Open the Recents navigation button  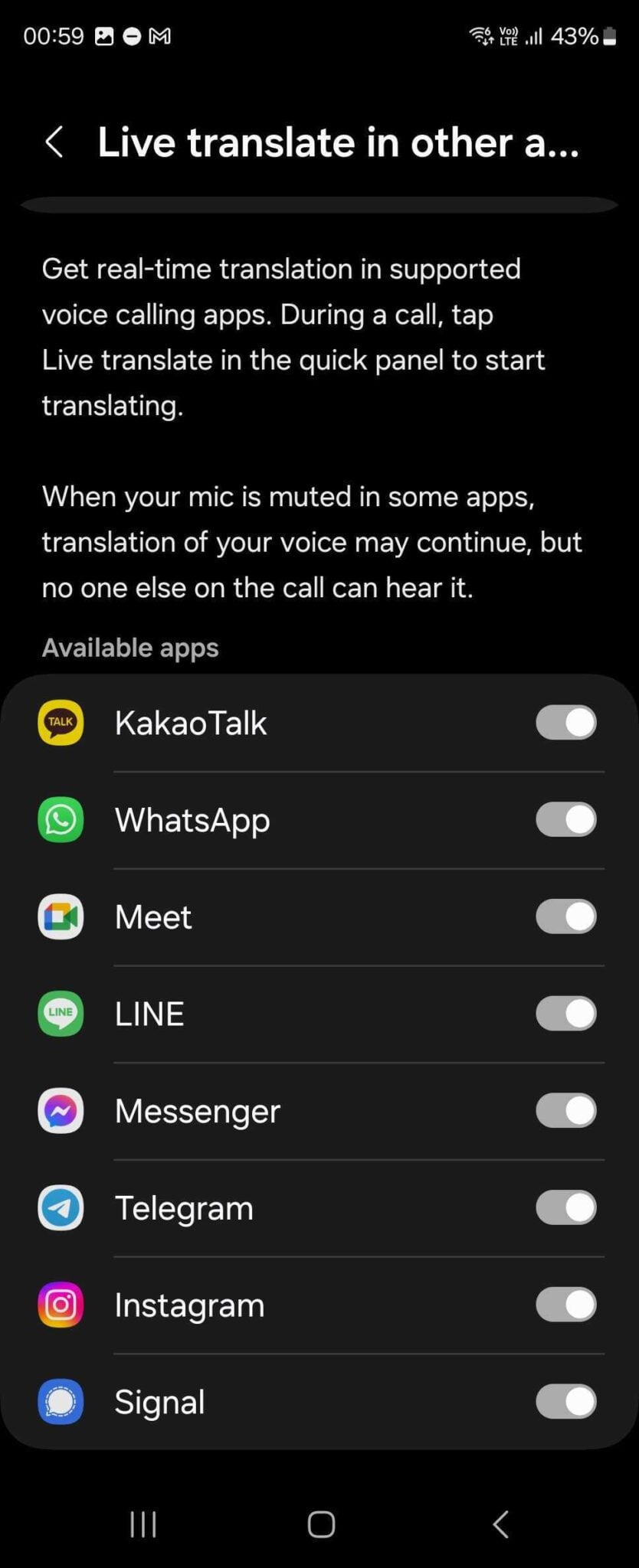pos(143,1524)
